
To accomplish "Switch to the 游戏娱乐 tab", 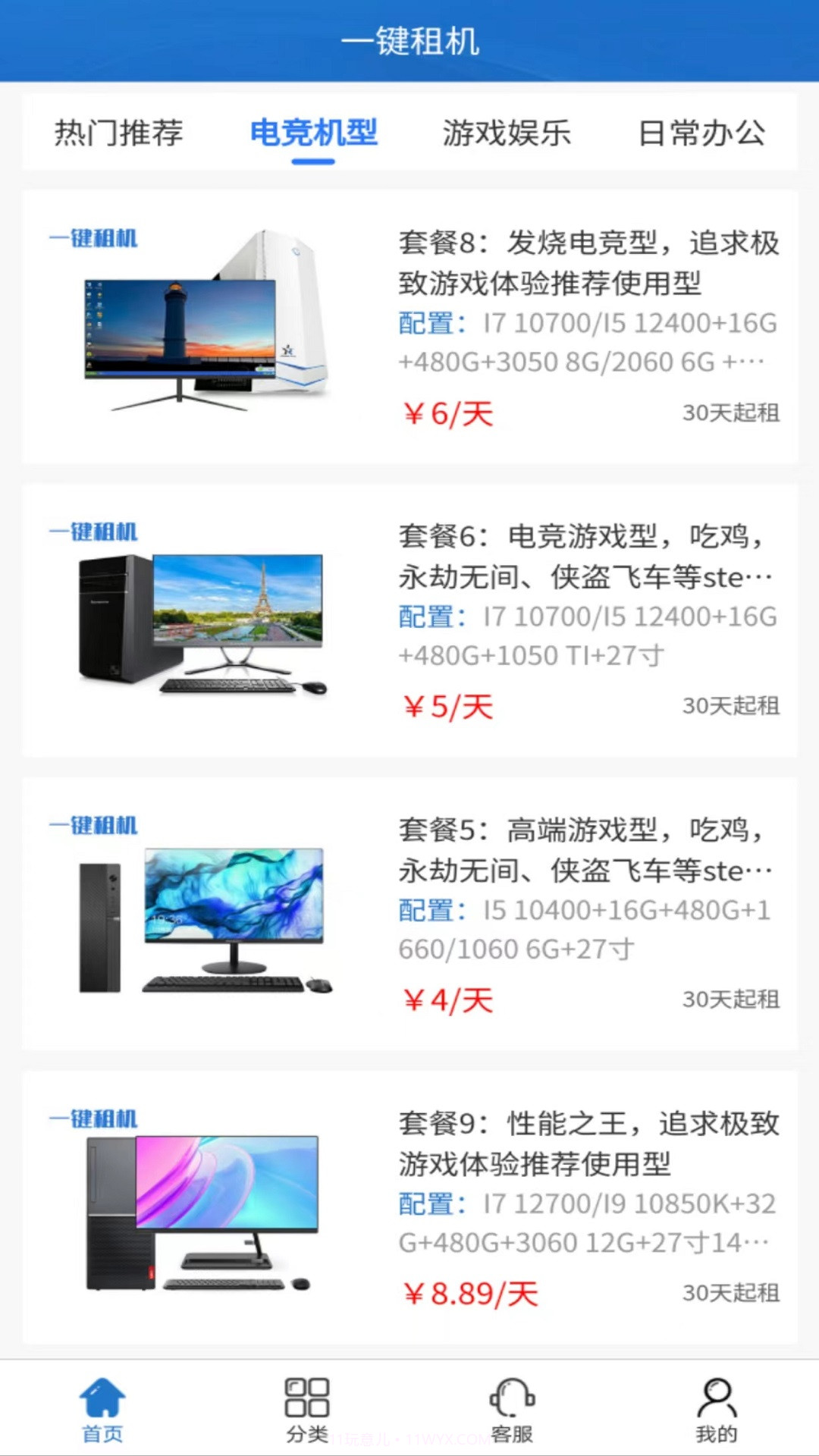I will pos(508,133).
